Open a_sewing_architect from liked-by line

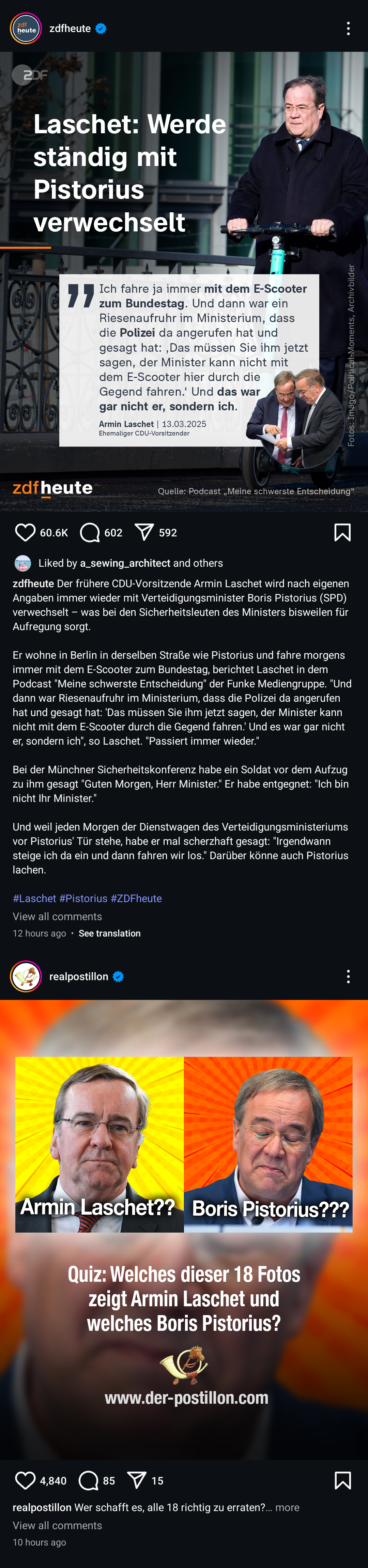click(x=125, y=563)
